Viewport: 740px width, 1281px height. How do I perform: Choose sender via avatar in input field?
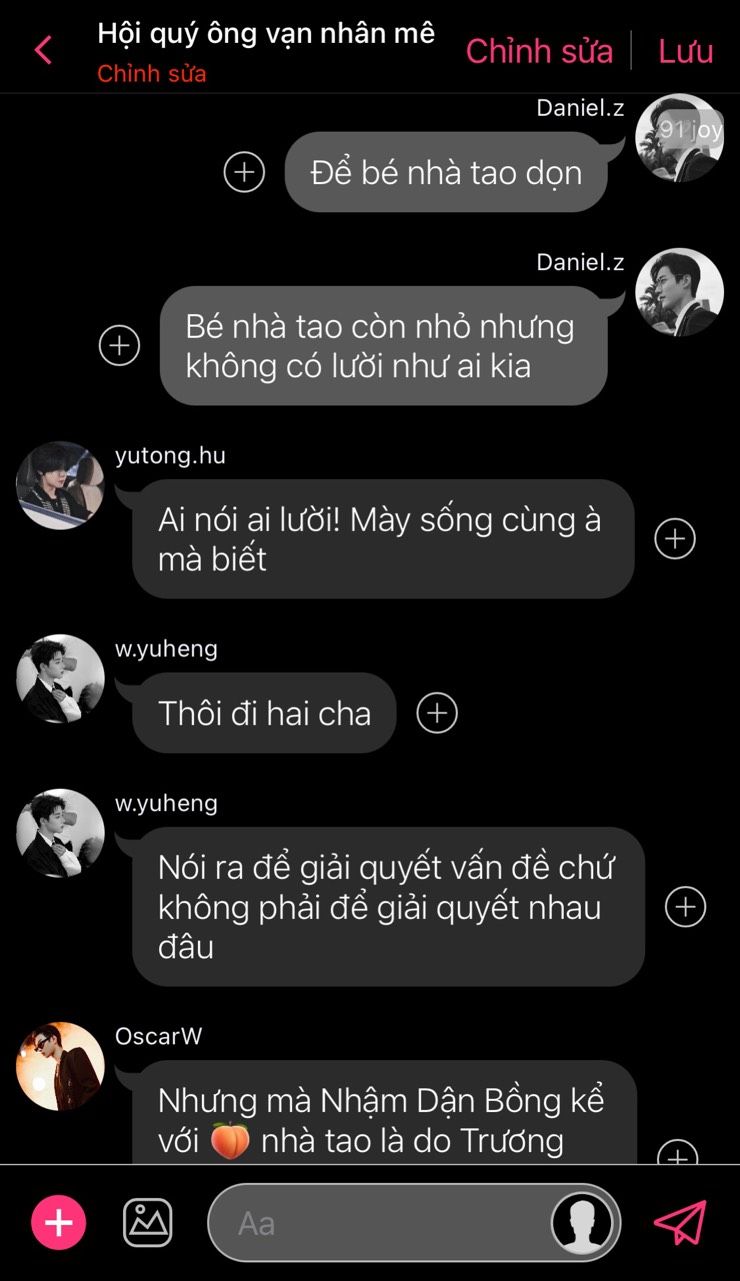click(x=583, y=1222)
